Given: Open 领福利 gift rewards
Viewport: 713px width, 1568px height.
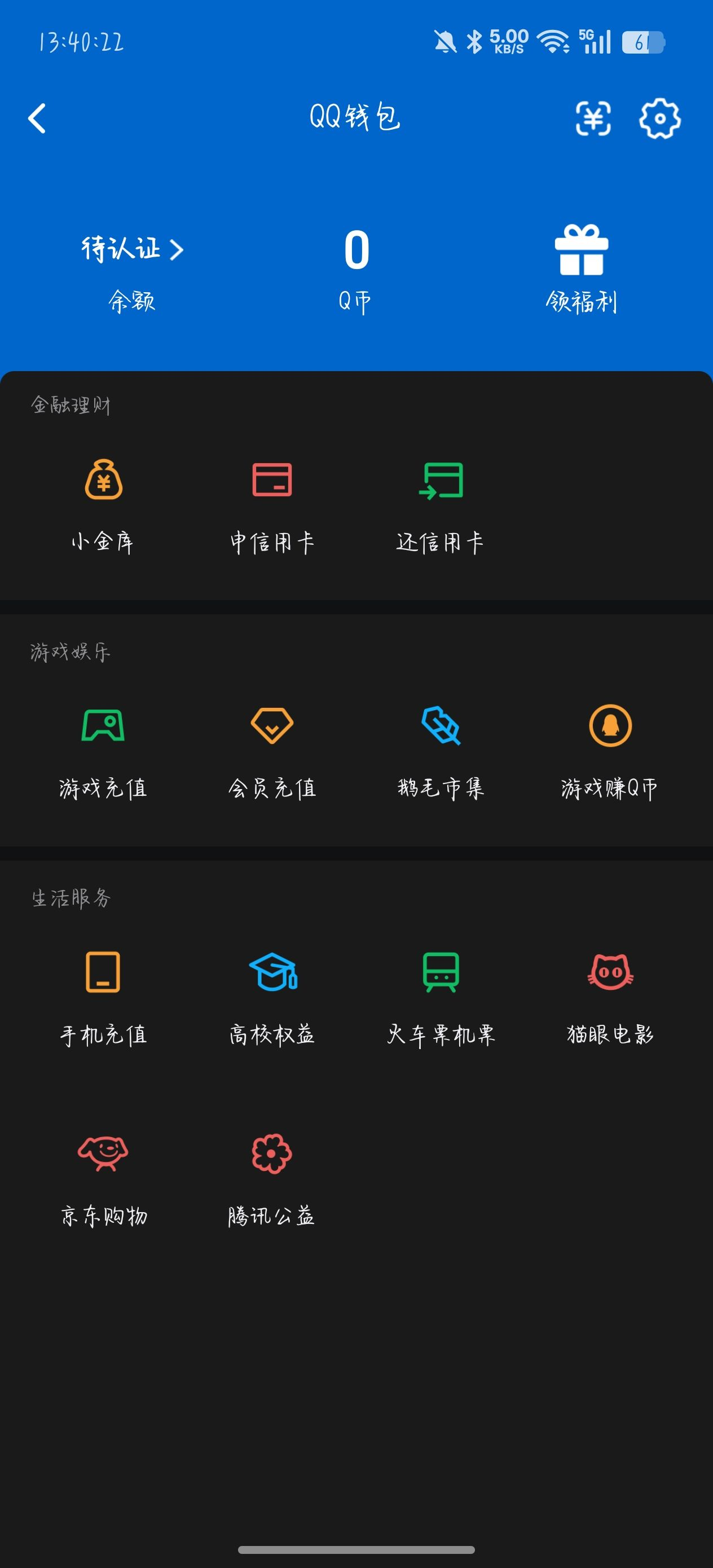Looking at the screenshot, I should point(581,268).
